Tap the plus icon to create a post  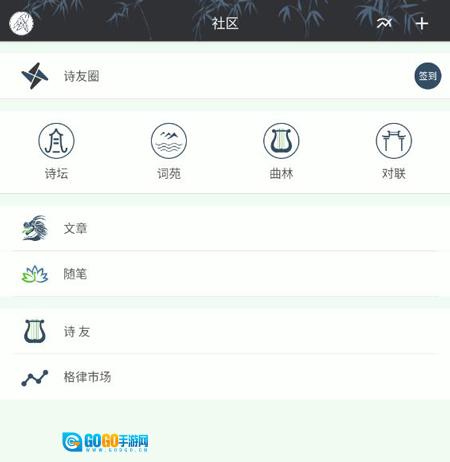(x=422, y=23)
